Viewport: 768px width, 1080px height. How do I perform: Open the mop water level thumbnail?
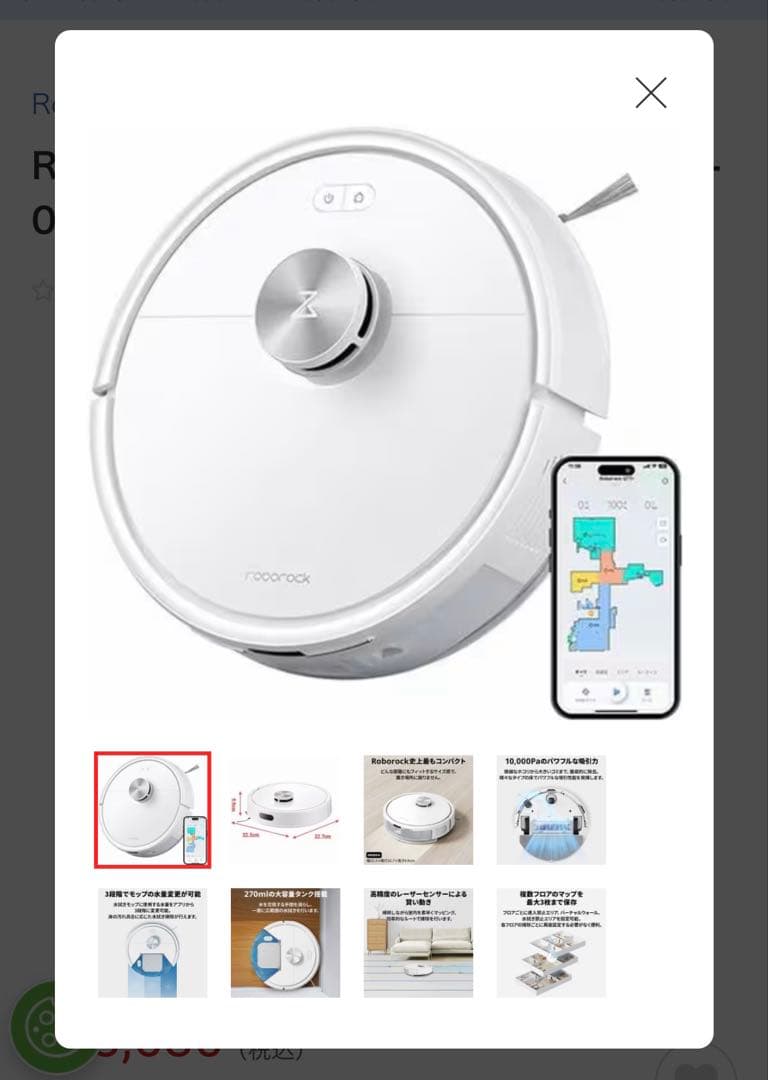(152, 942)
